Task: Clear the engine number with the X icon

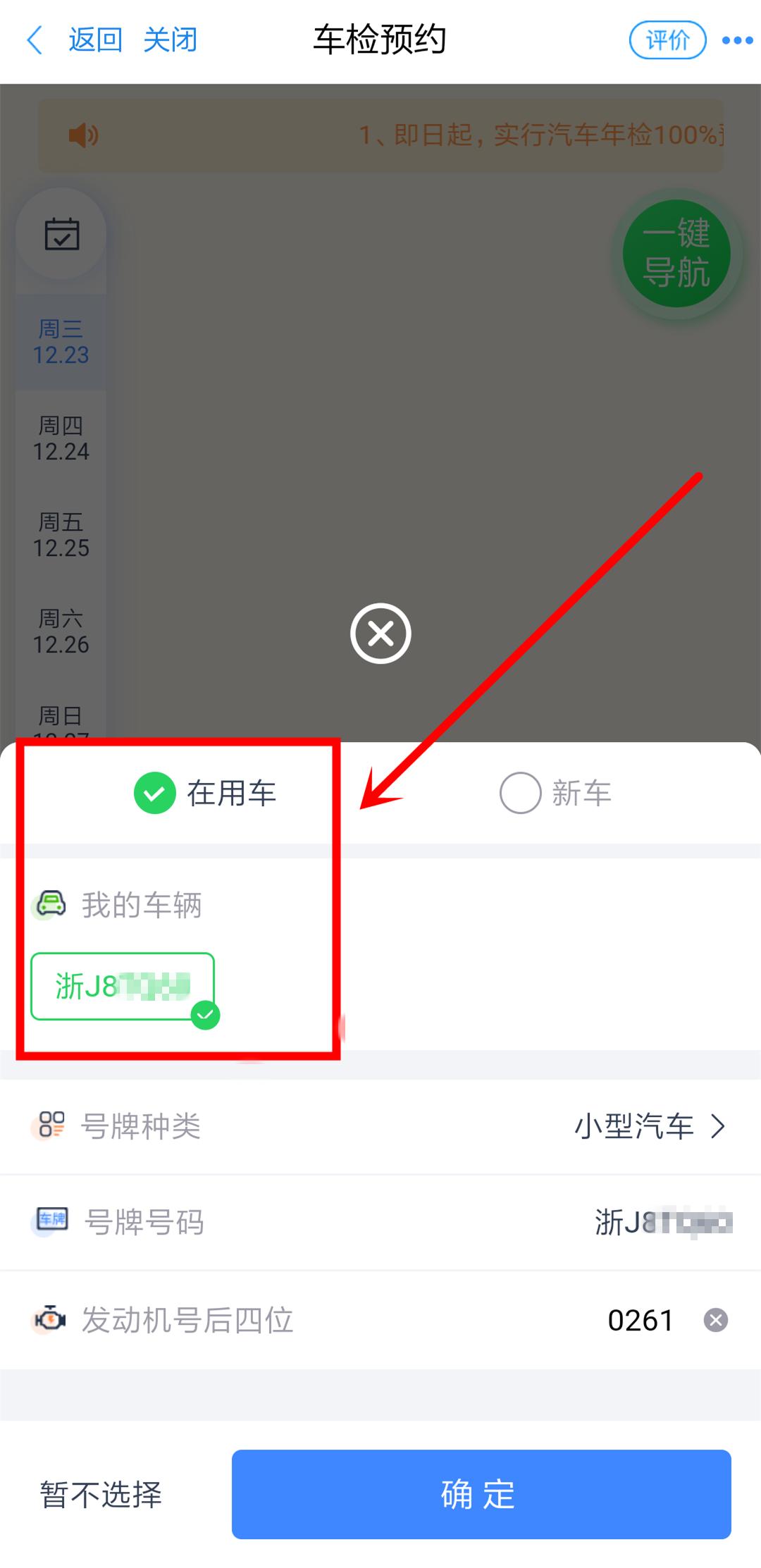Action: 714,1320
